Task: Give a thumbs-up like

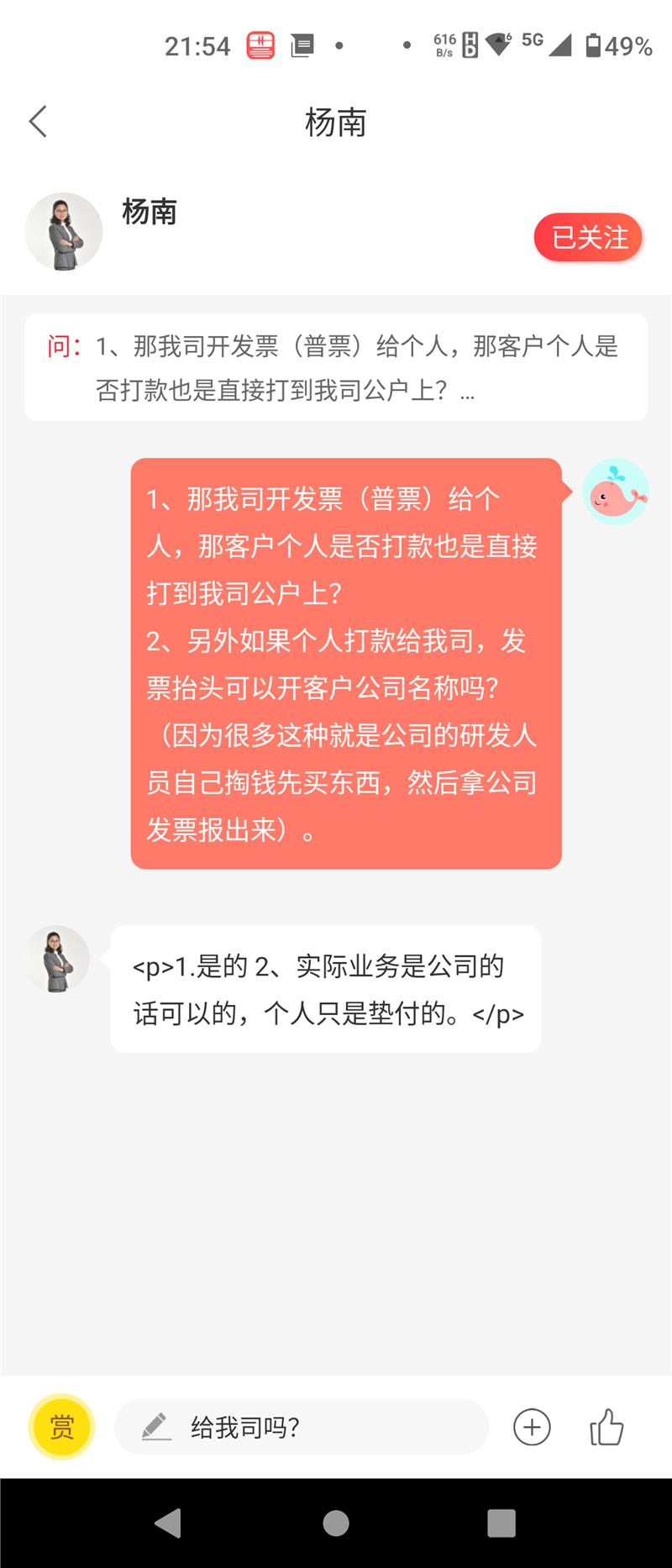Action: tap(606, 1427)
